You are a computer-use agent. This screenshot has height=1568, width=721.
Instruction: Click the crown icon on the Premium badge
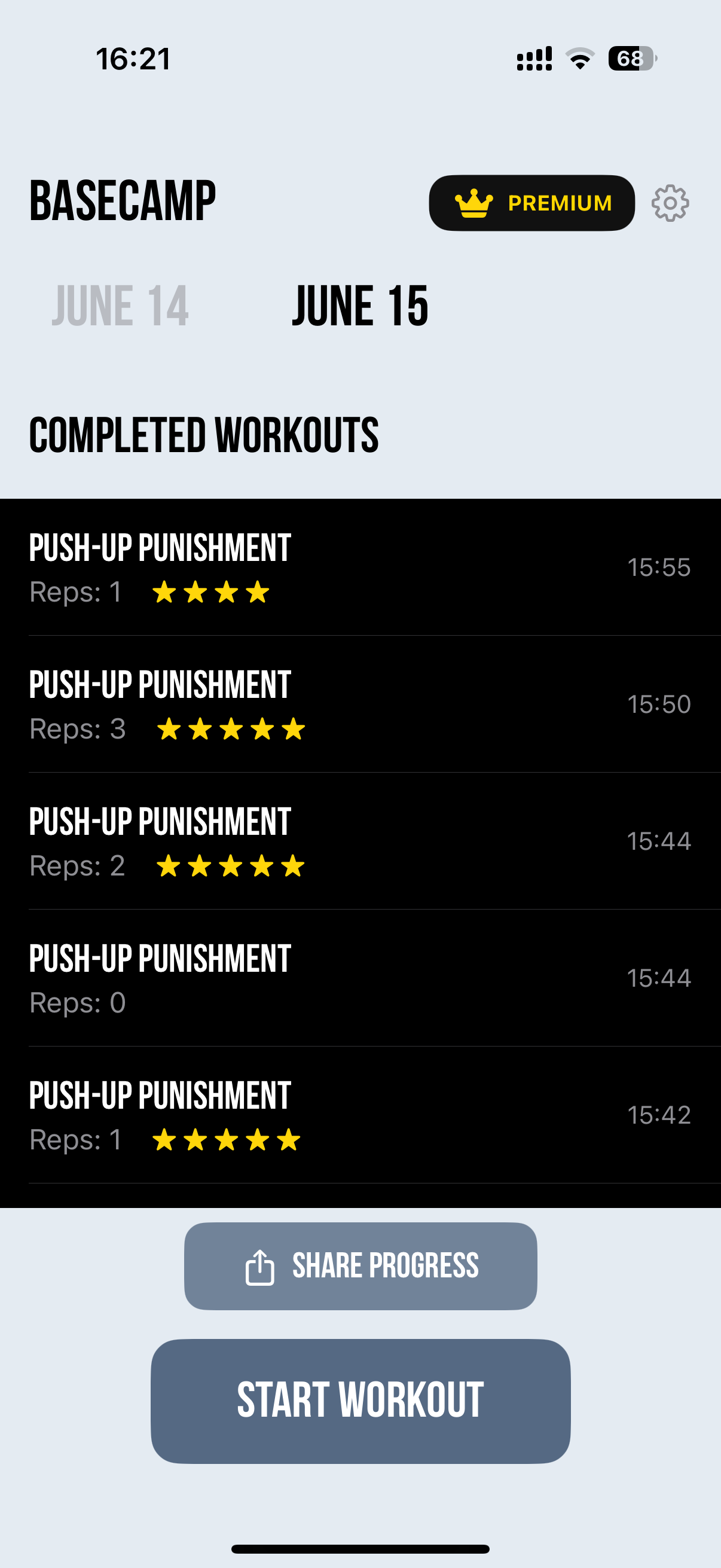tap(475, 203)
